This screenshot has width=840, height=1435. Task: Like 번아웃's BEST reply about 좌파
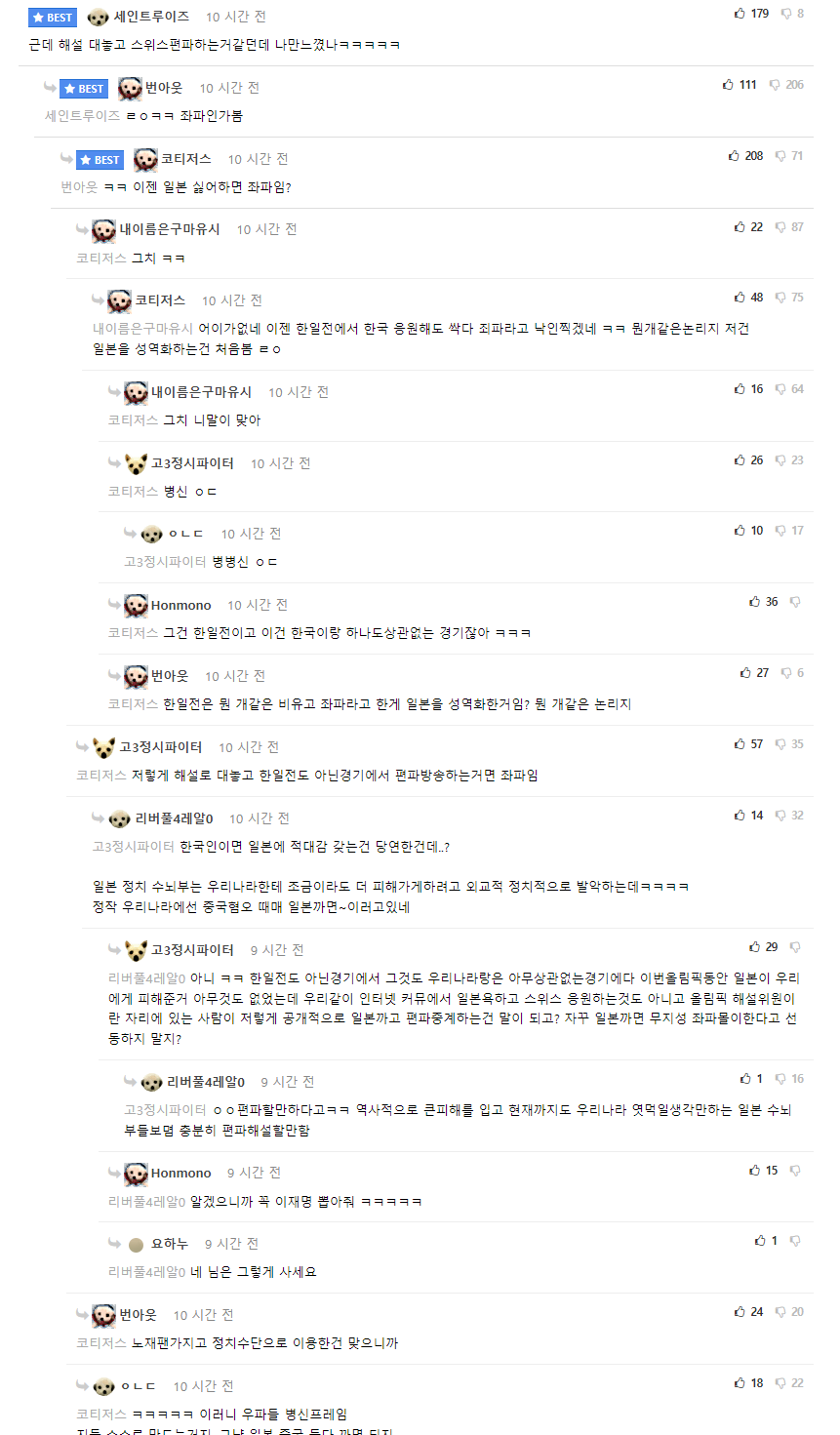pos(728,85)
